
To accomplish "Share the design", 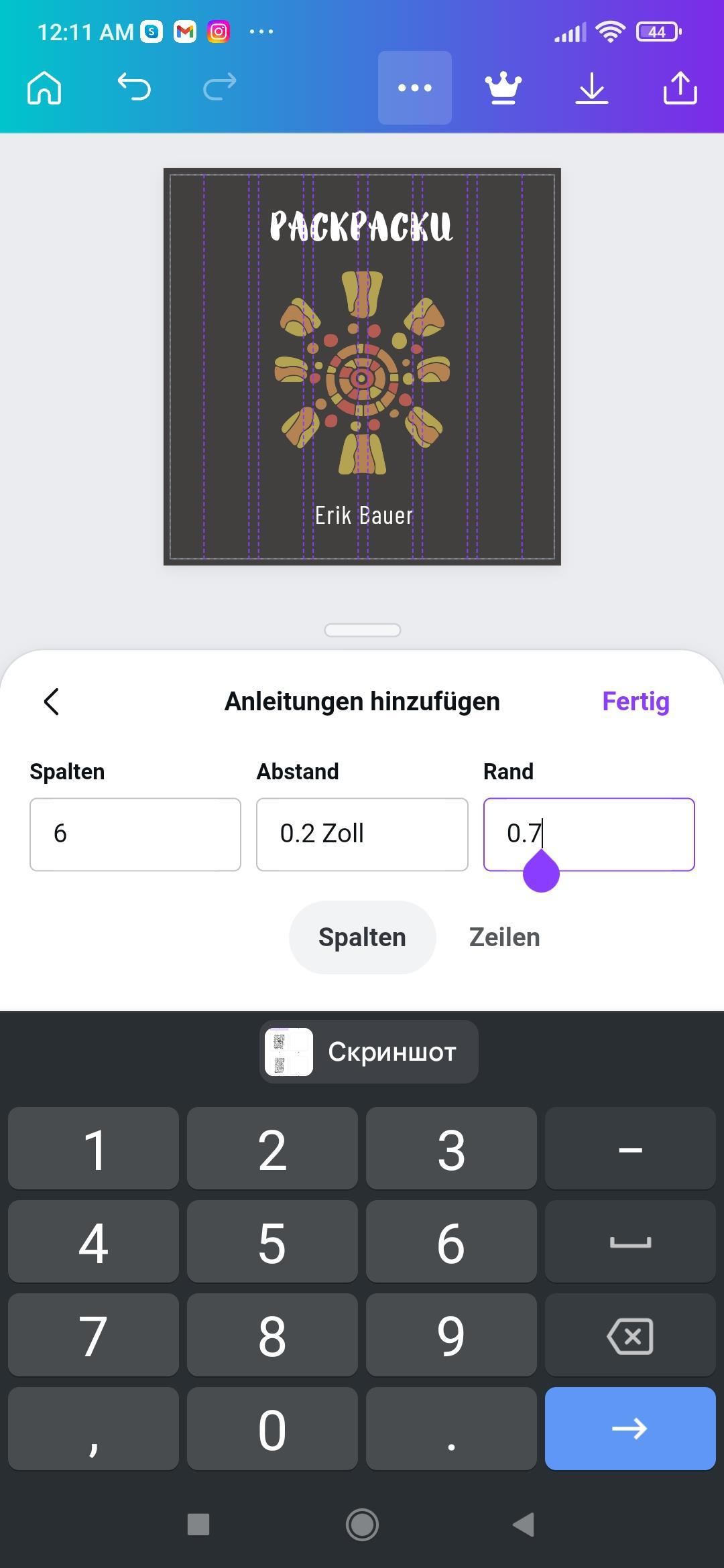I will pyautogui.click(x=680, y=88).
